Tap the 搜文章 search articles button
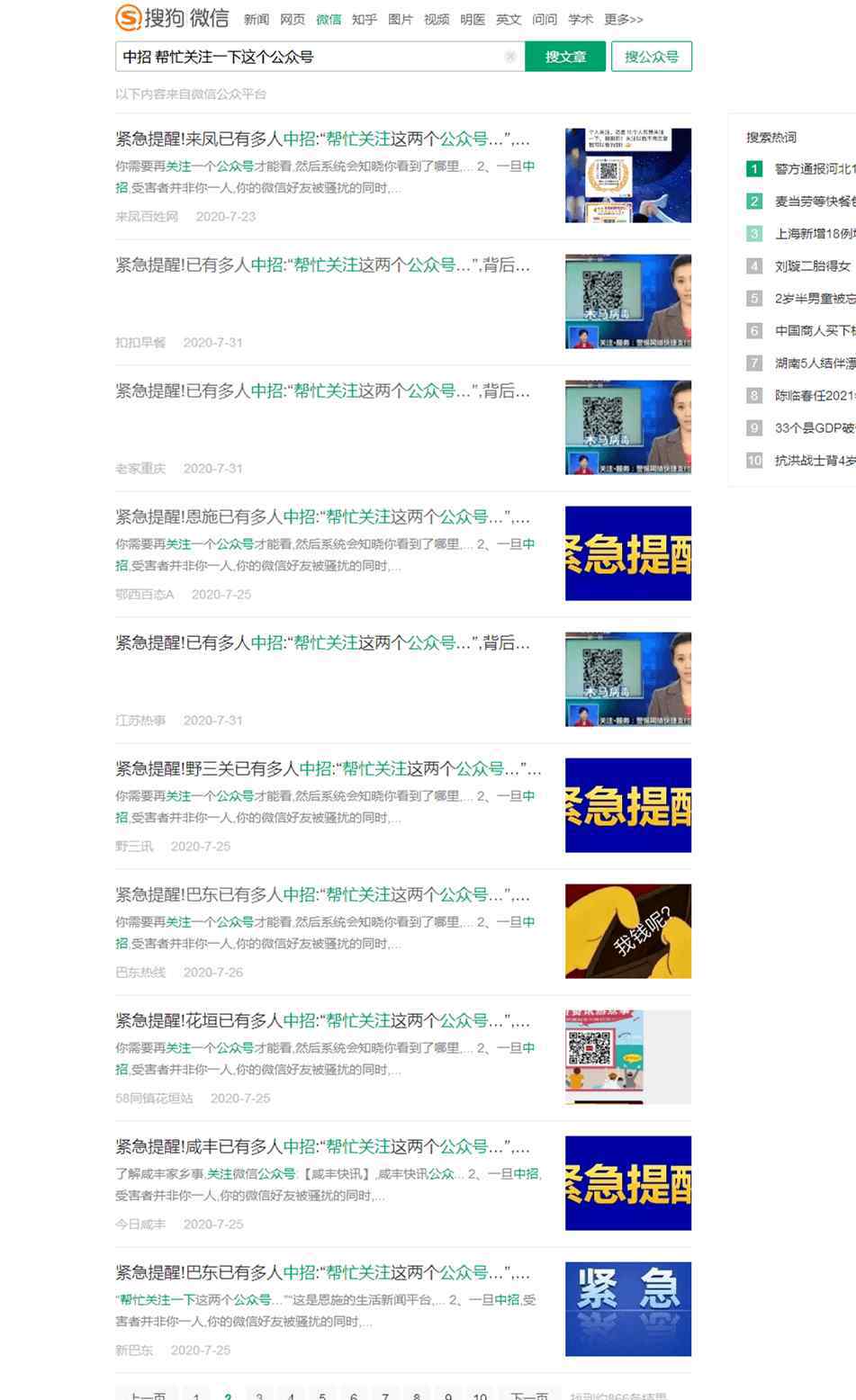This screenshot has height=1400, width=856. tap(565, 57)
